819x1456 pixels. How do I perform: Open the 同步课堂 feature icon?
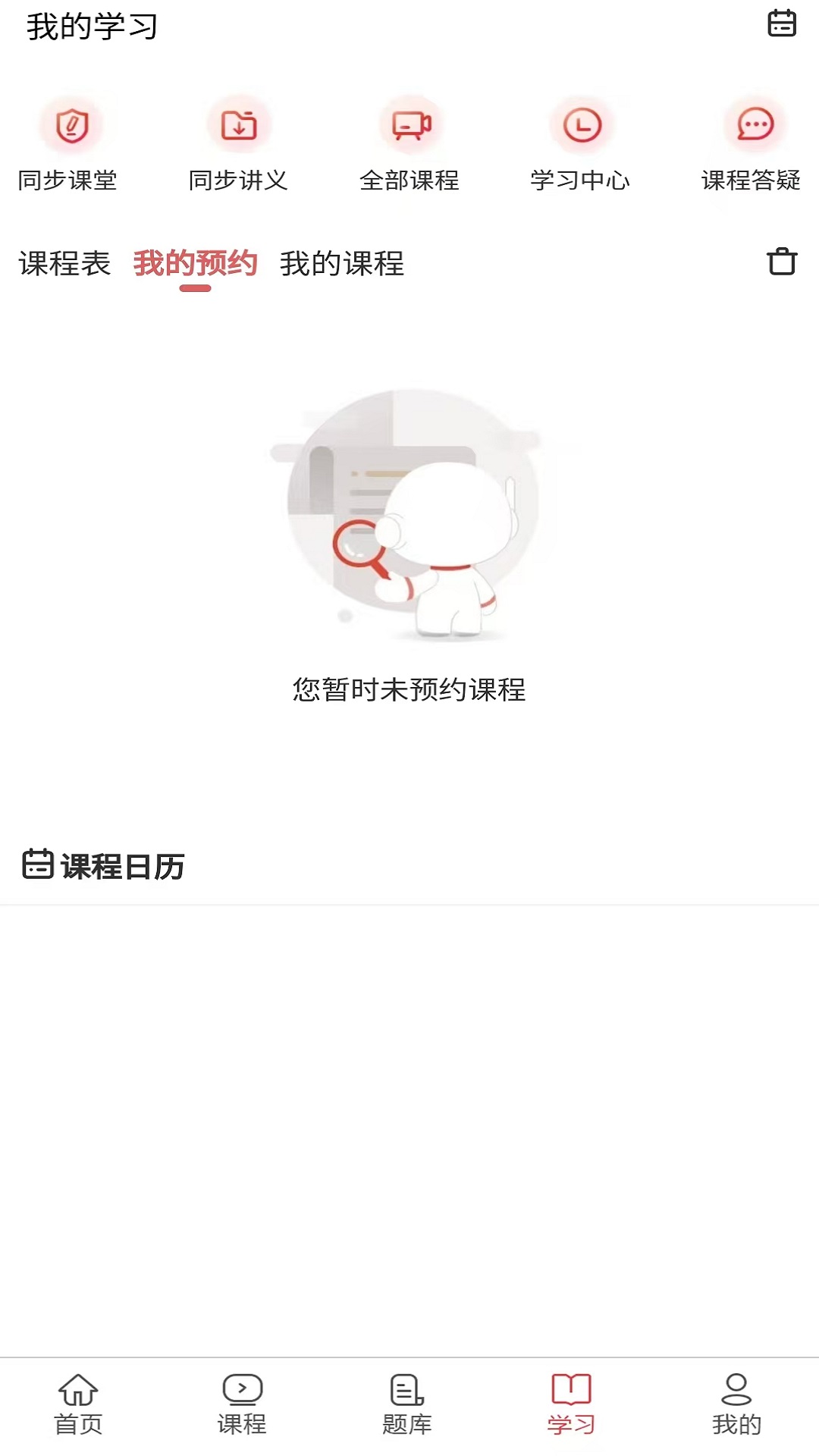[69, 125]
